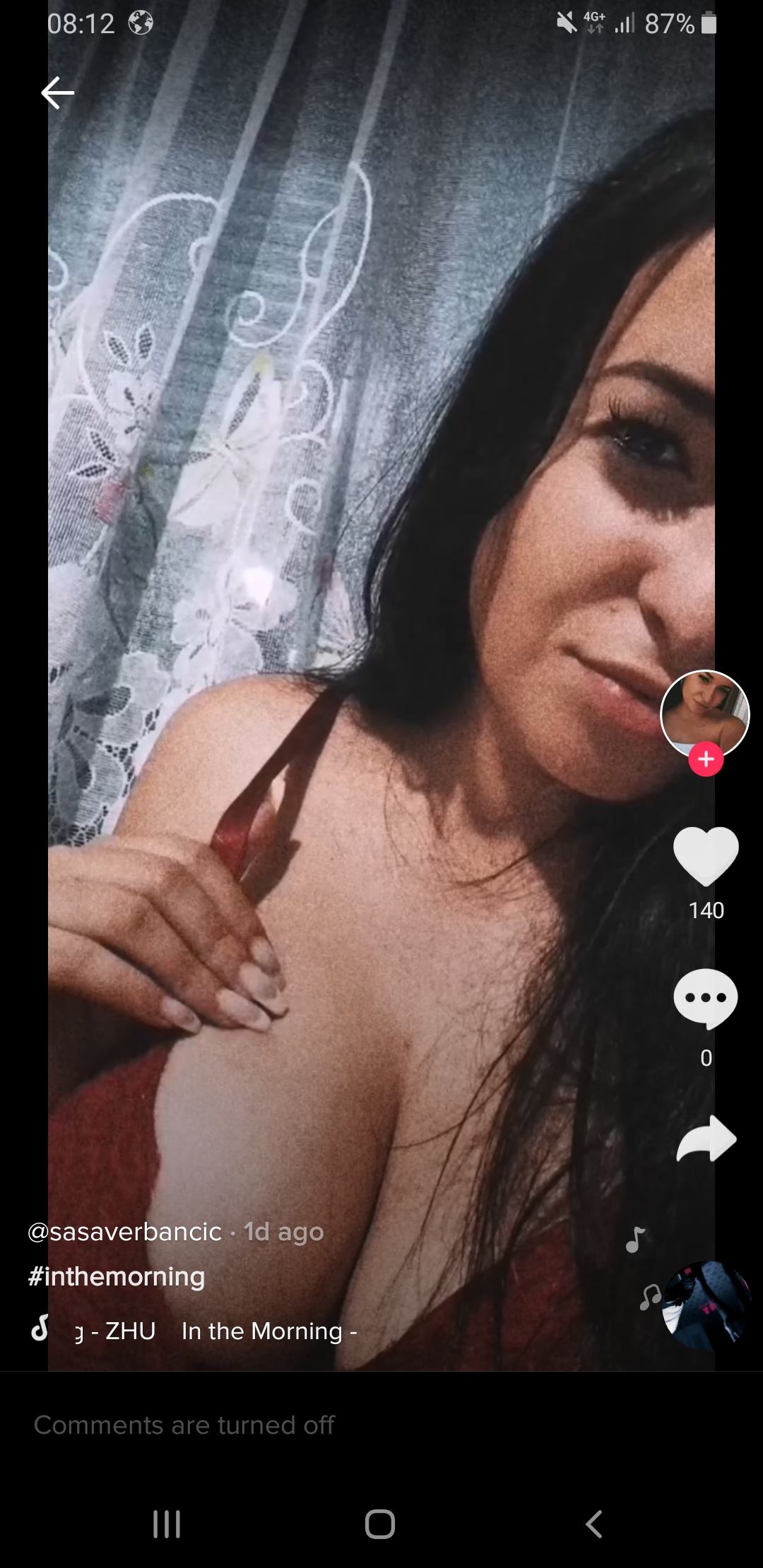Share this video with the arrow icon
The width and height of the screenshot is (763, 1568).
coord(706,1139)
